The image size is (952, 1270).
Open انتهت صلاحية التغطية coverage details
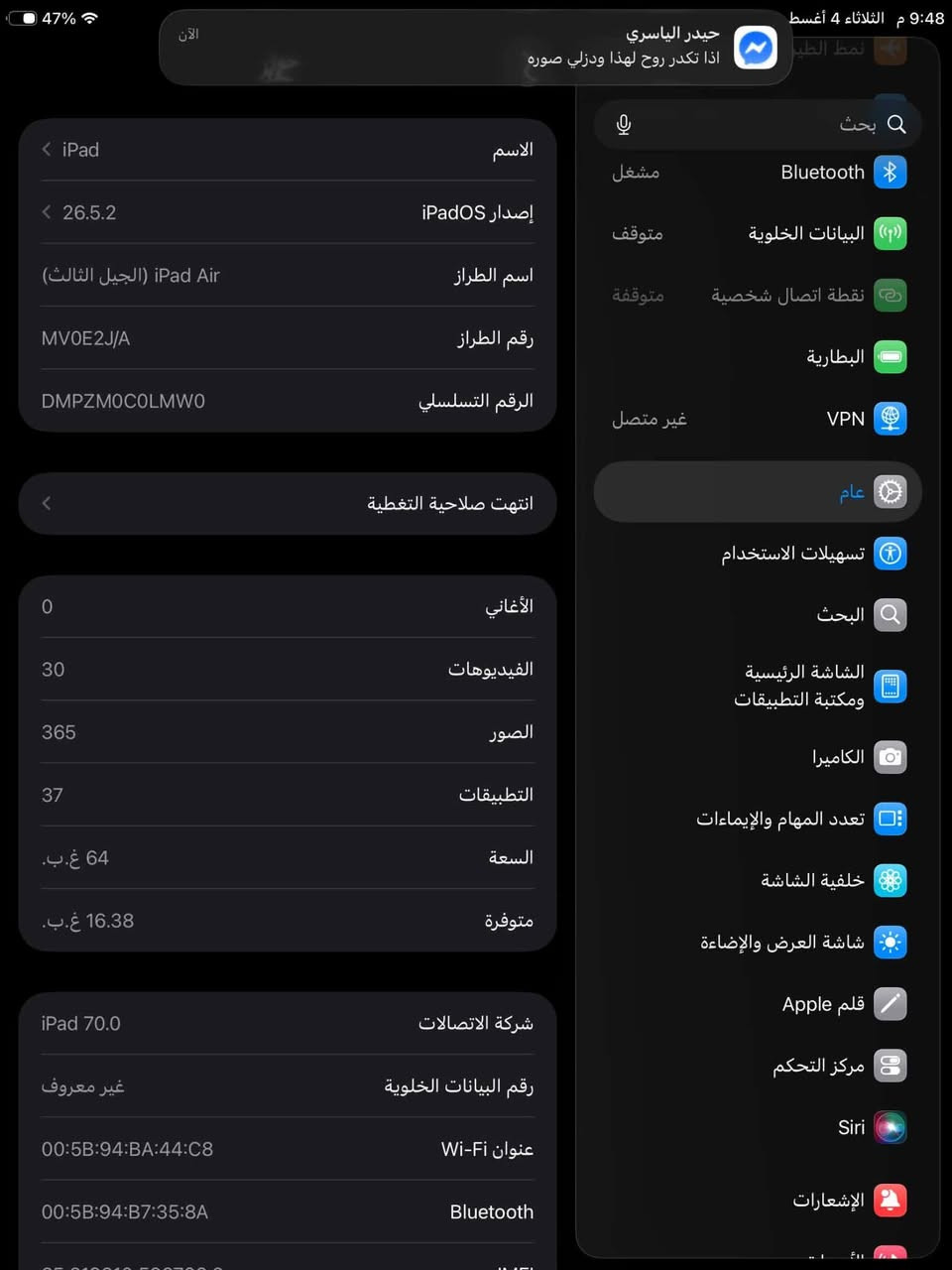point(288,504)
